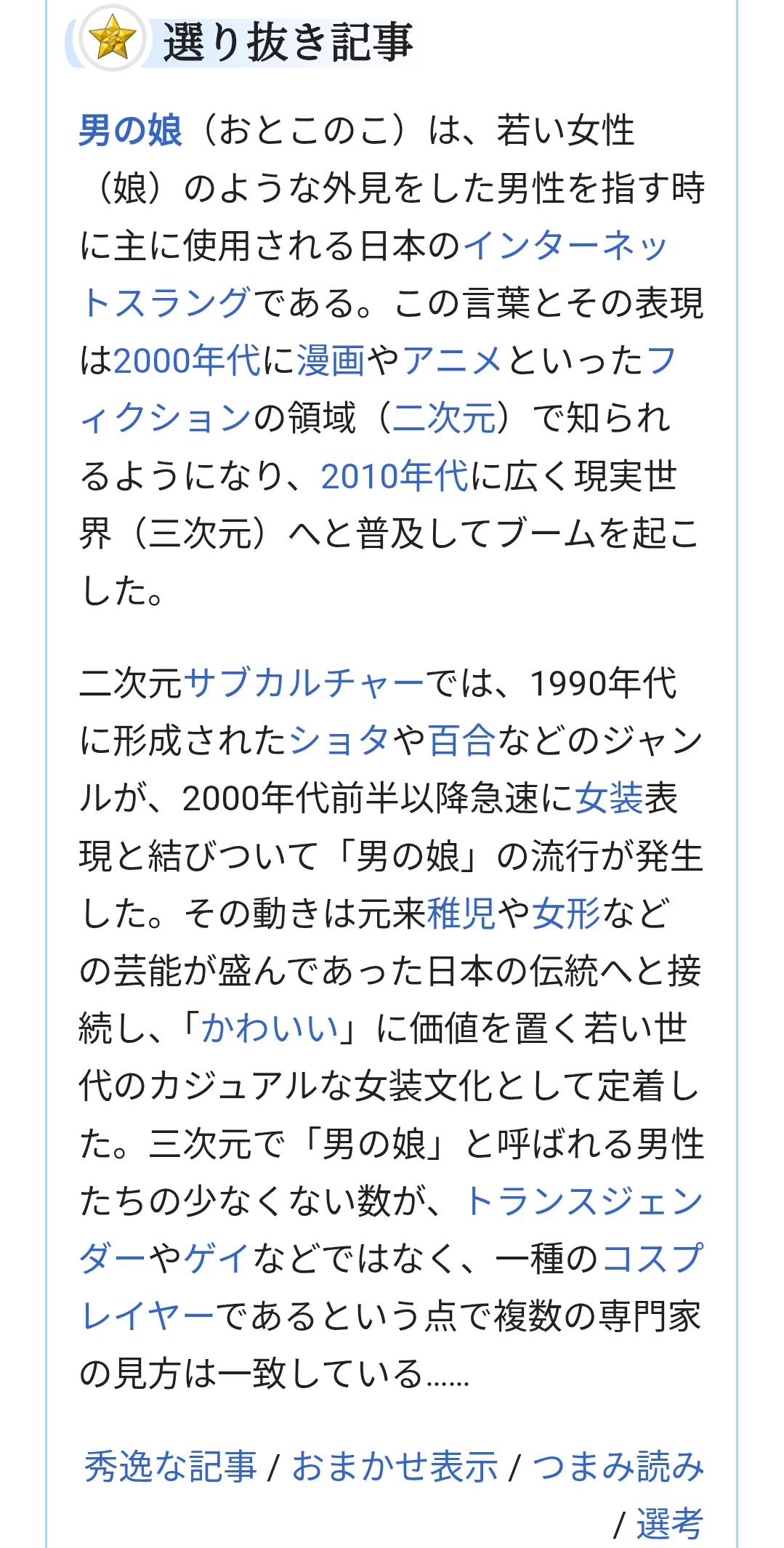Open 秀逸な記事 featured articles list
Image resolution: width=784 pixels, height=1548 pixels.
pyautogui.click(x=171, y=1467)
